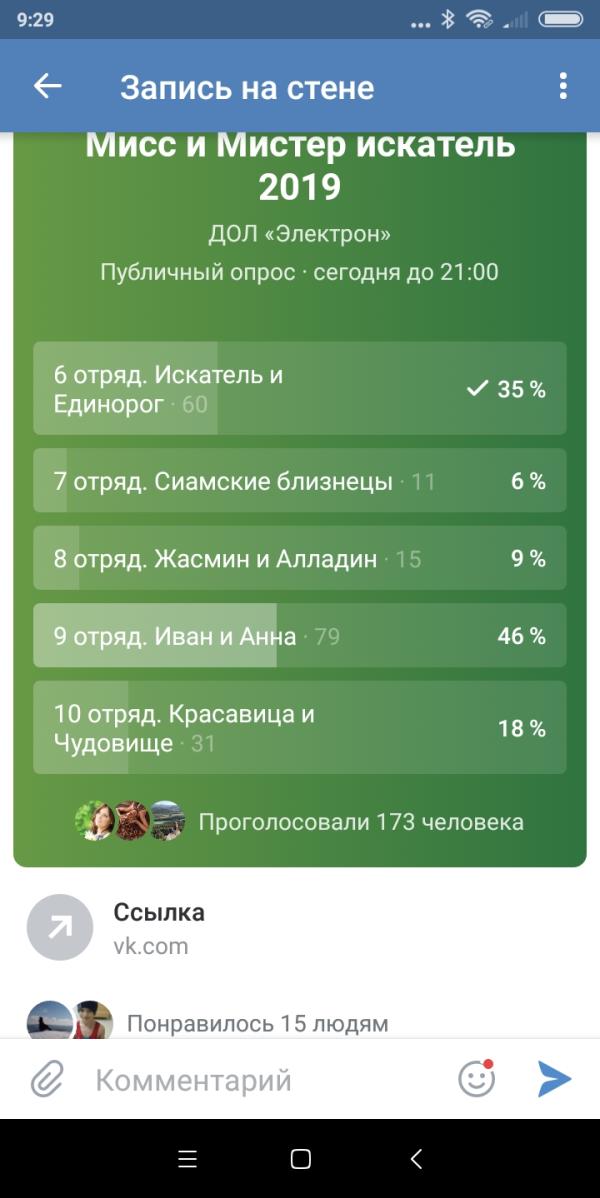See the 15 people who liked
The image size is (600, 1198).
pos(256,1023)
